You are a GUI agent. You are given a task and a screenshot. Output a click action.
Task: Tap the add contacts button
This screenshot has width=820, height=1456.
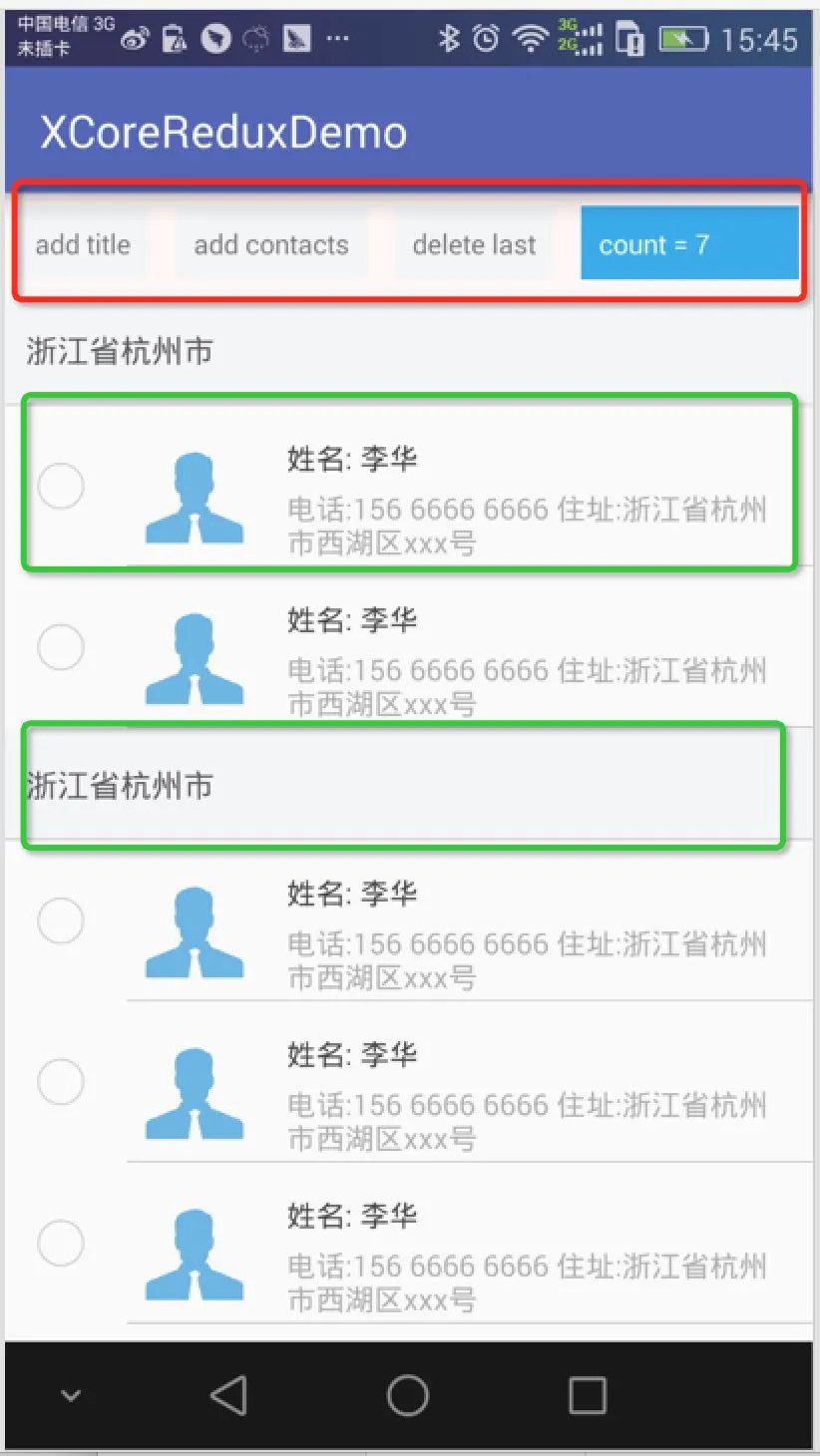(x=270, y=244)
